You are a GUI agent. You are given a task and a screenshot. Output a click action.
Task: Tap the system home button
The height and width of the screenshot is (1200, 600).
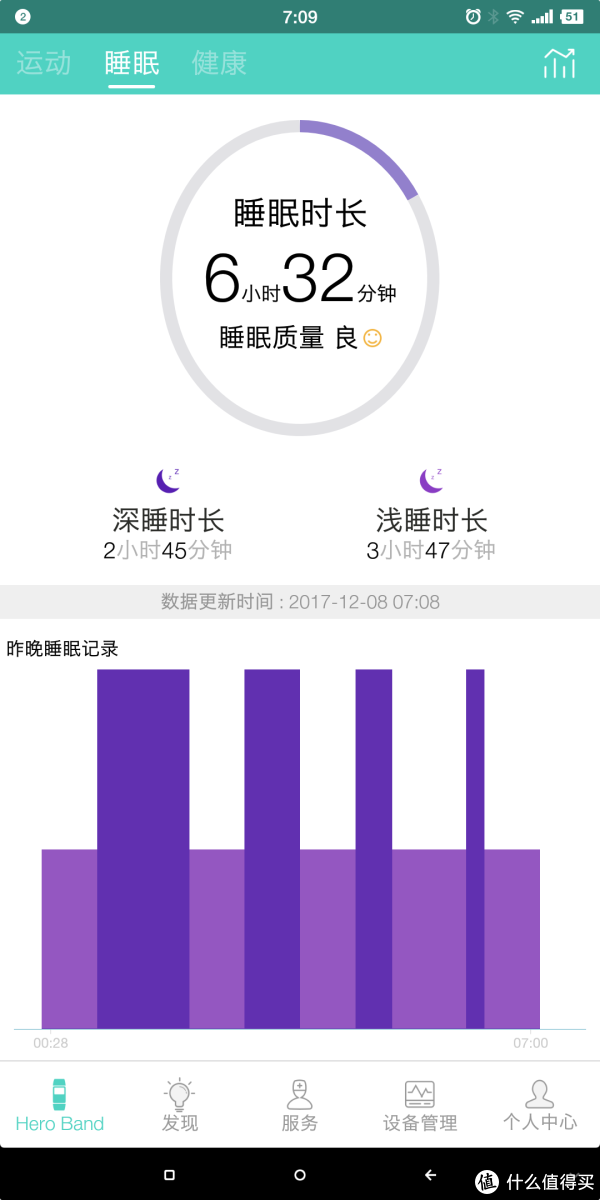(x=300, y=1174)
